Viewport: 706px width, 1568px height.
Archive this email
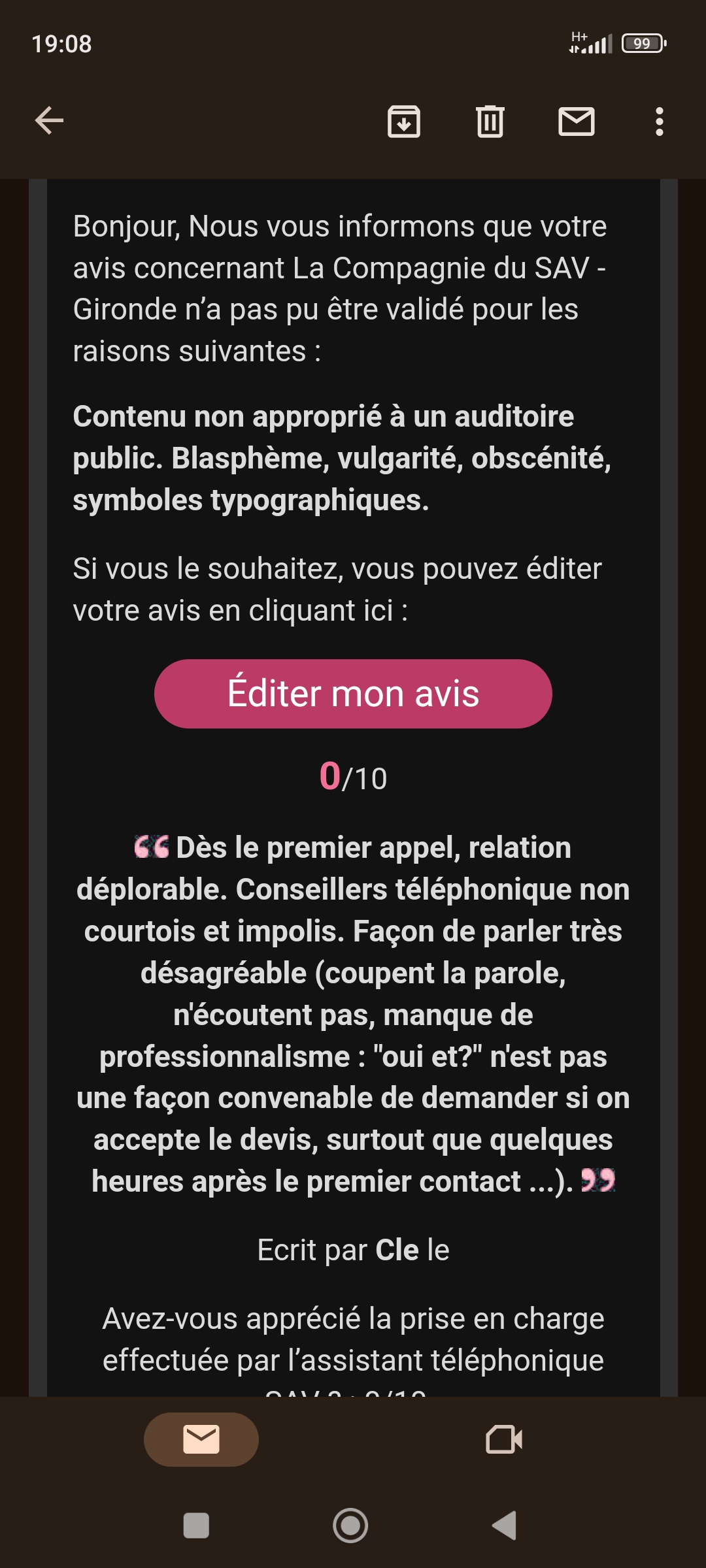pos(404,122)
